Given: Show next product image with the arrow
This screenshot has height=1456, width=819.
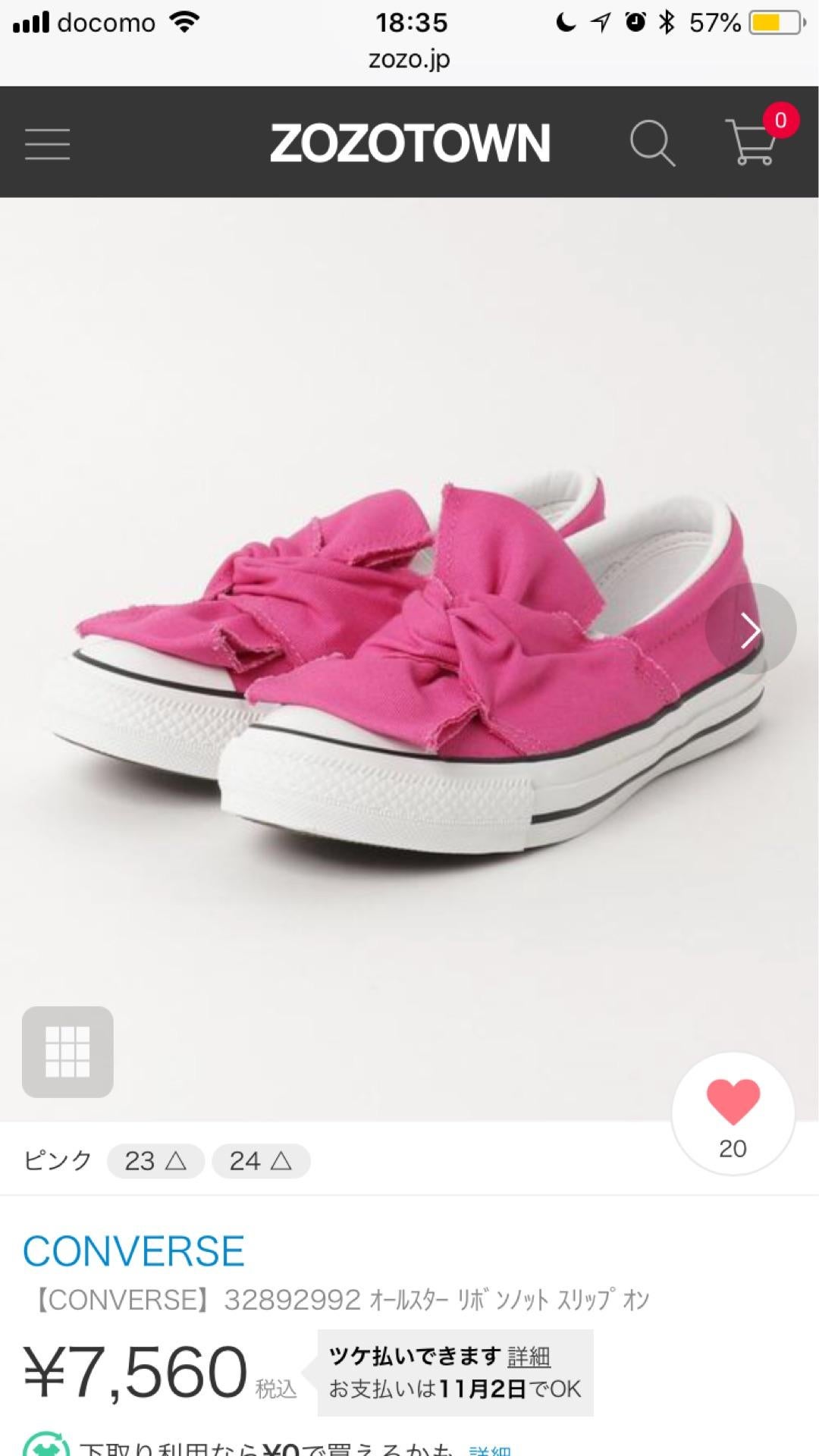Looking at the screenshot, I should [x=750, y=629].
